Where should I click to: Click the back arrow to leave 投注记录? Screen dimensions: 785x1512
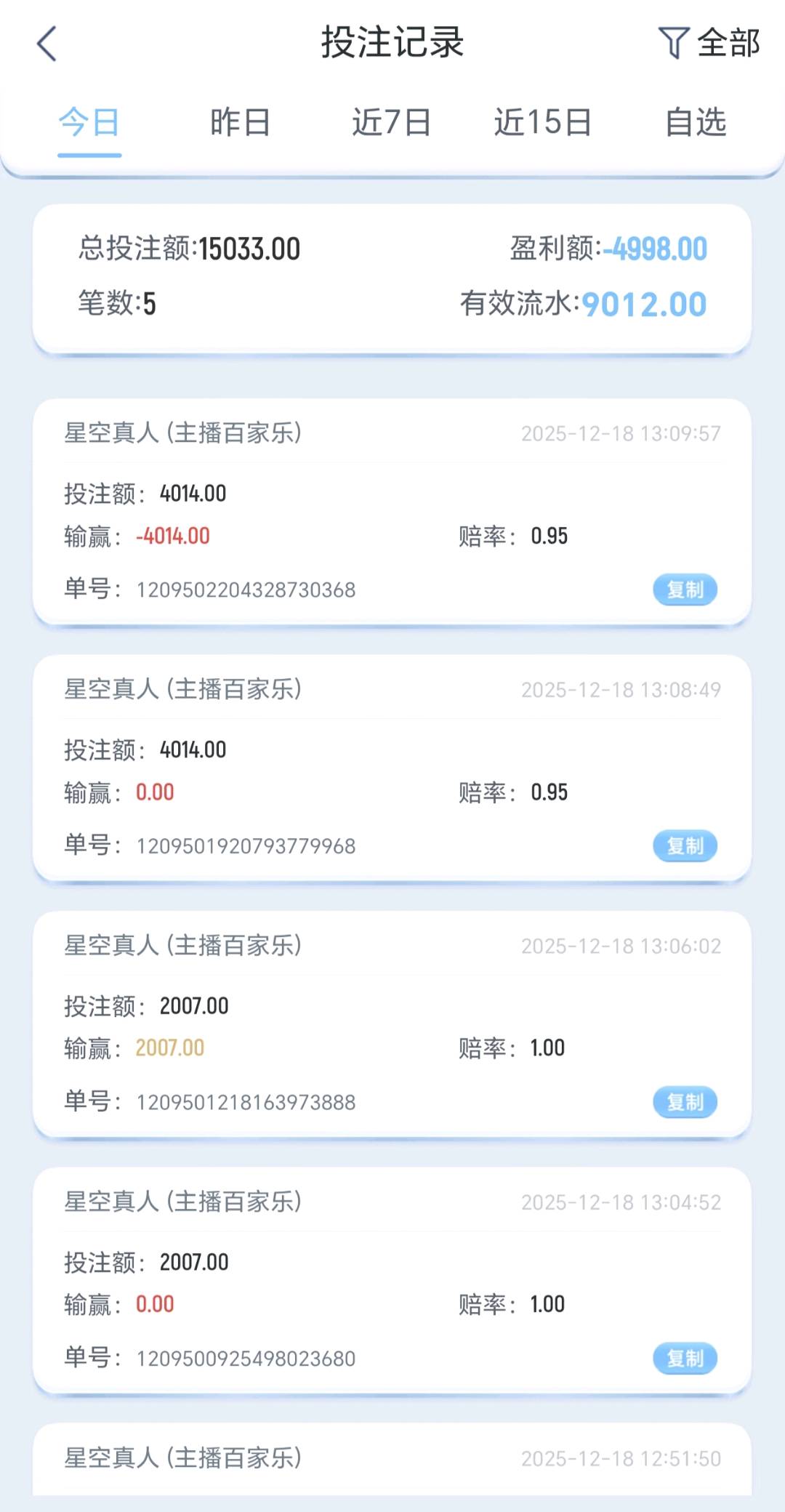click(45, 44)
